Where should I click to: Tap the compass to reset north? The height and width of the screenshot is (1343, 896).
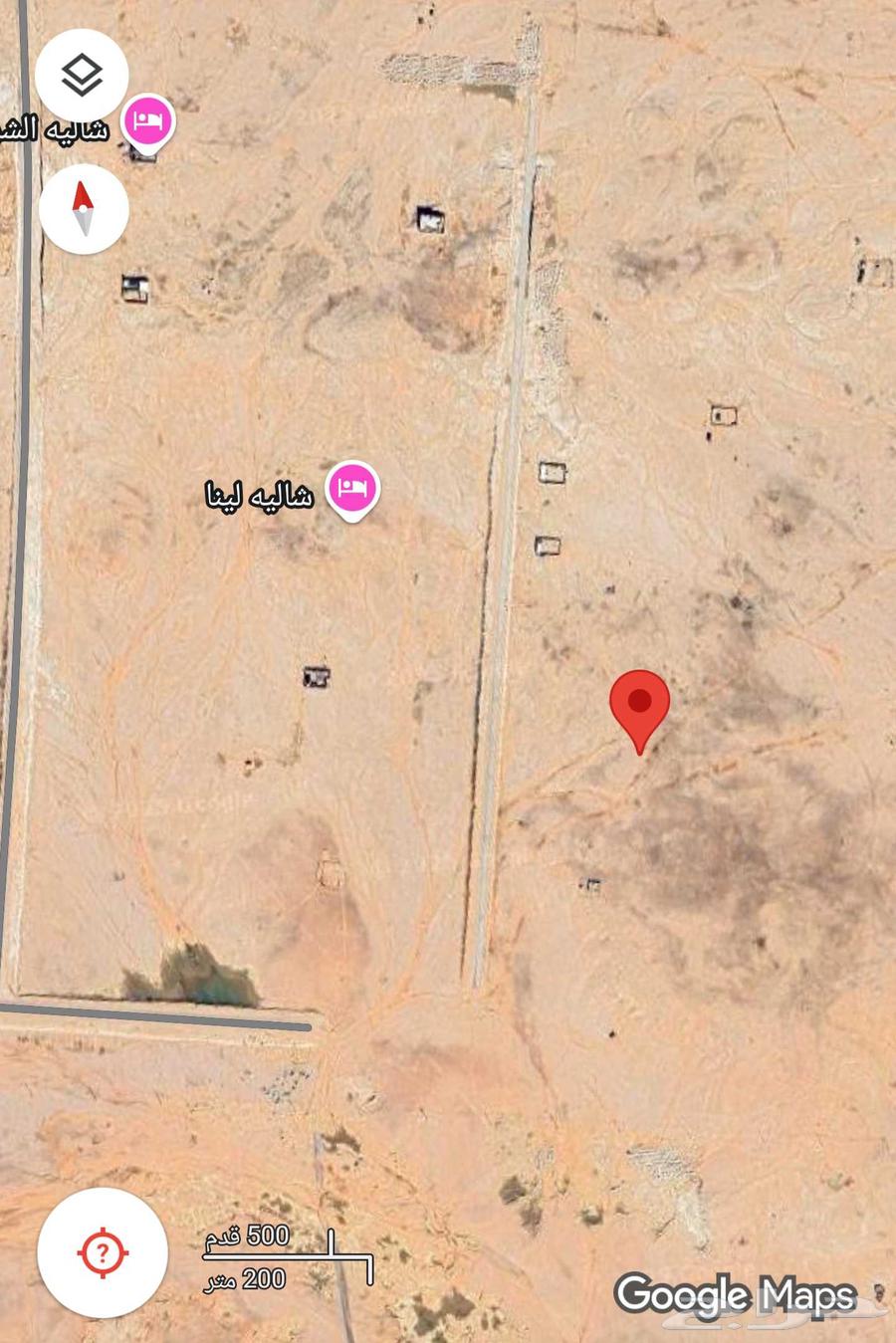(84, 209)
